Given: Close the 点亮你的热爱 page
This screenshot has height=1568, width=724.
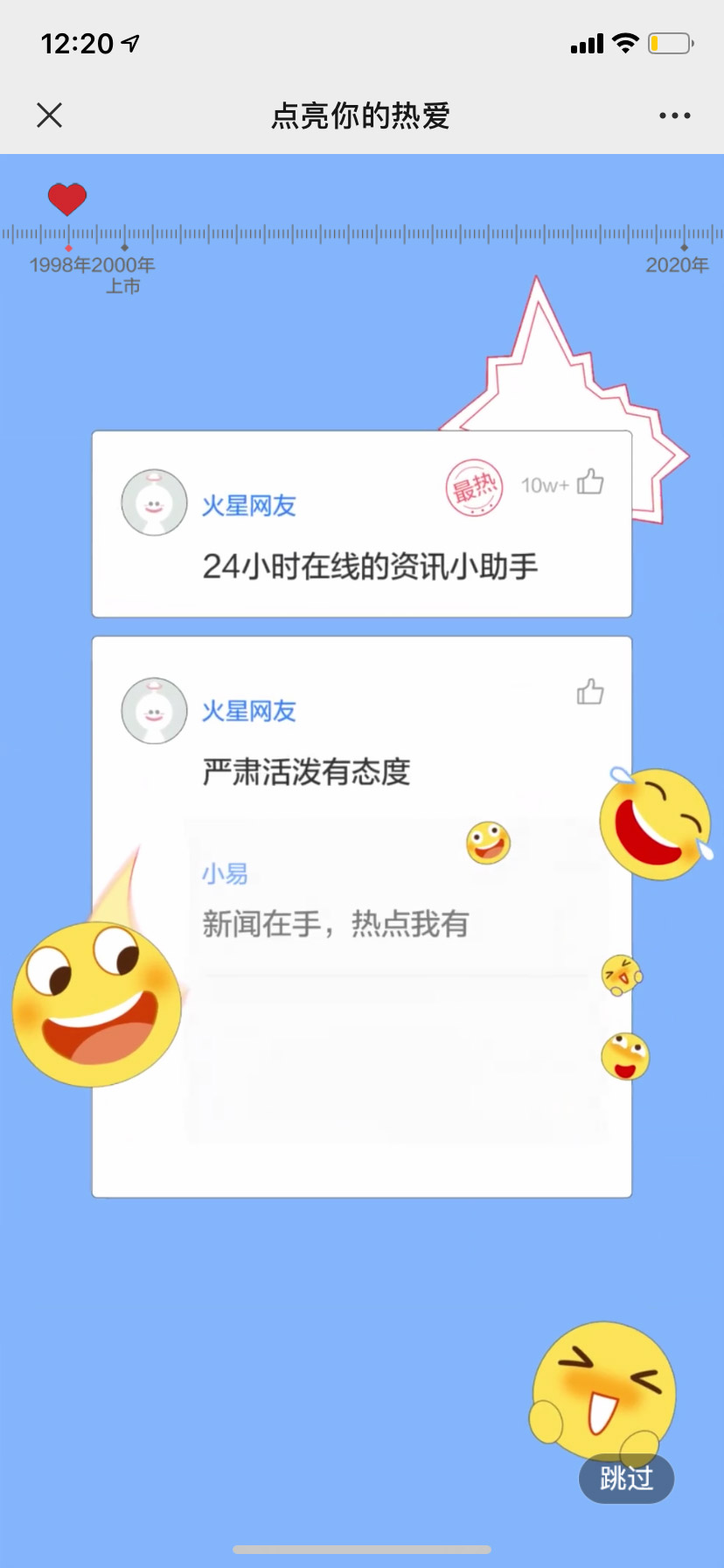Looking at the screenshot, I should (x=50, y=115).
